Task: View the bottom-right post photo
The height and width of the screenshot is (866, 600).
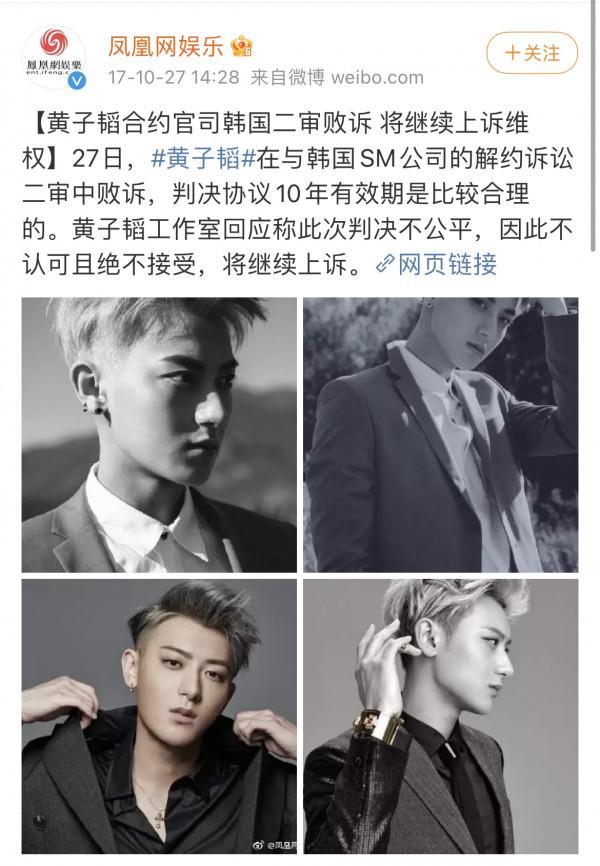Action: coord(440,716)
